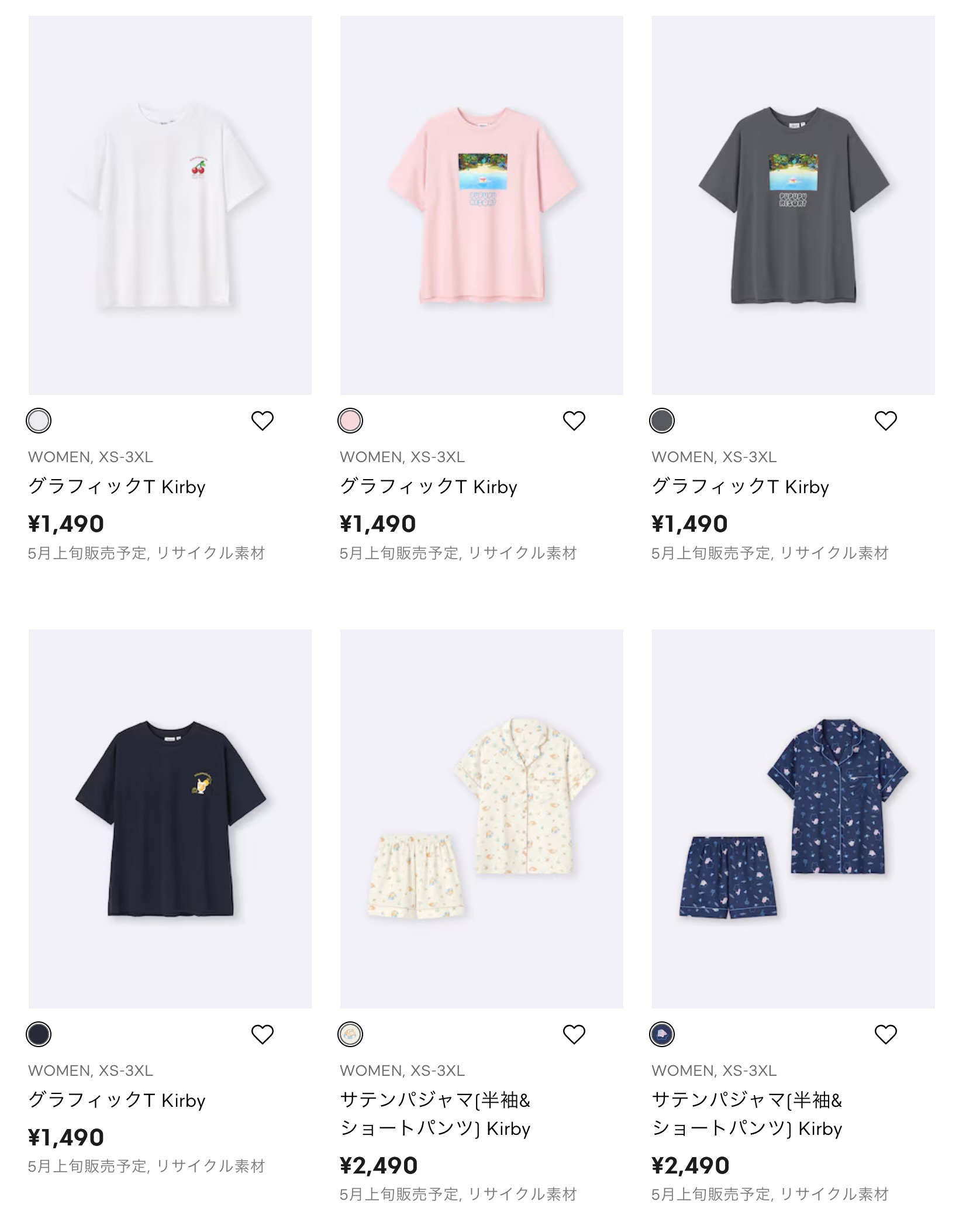Open the white cherry Kirby graphic tee
The image size is (966, 1232).
(170, 205)
